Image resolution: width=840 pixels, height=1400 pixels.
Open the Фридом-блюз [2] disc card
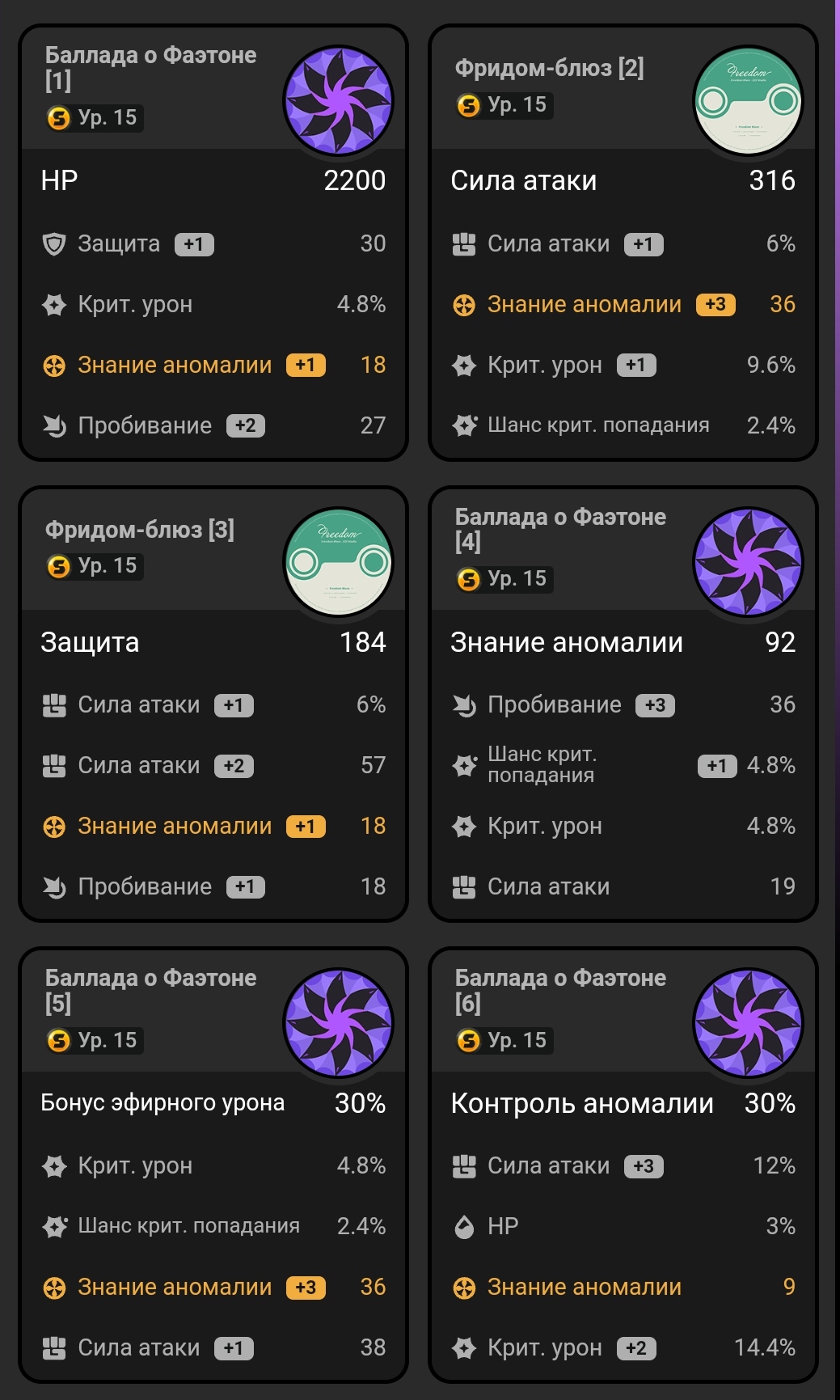coord(623,243)
